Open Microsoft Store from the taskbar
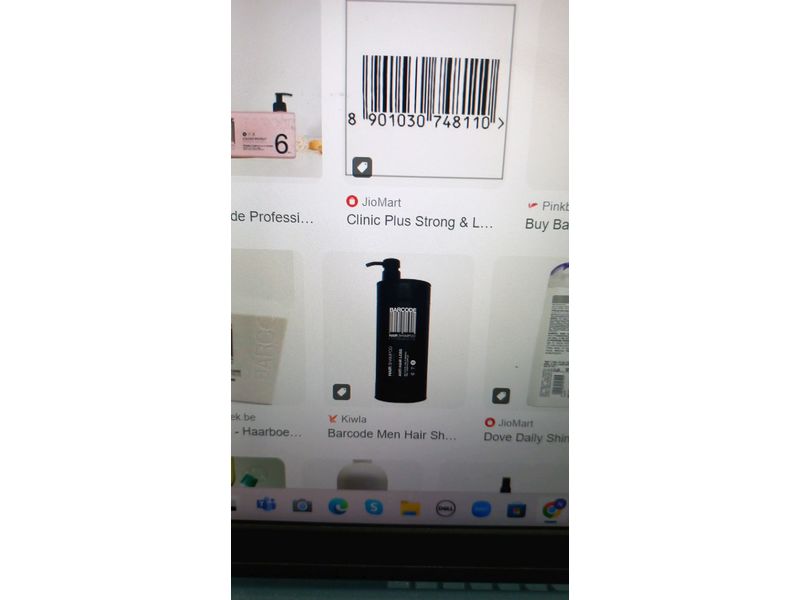 (x=516, y=509)
